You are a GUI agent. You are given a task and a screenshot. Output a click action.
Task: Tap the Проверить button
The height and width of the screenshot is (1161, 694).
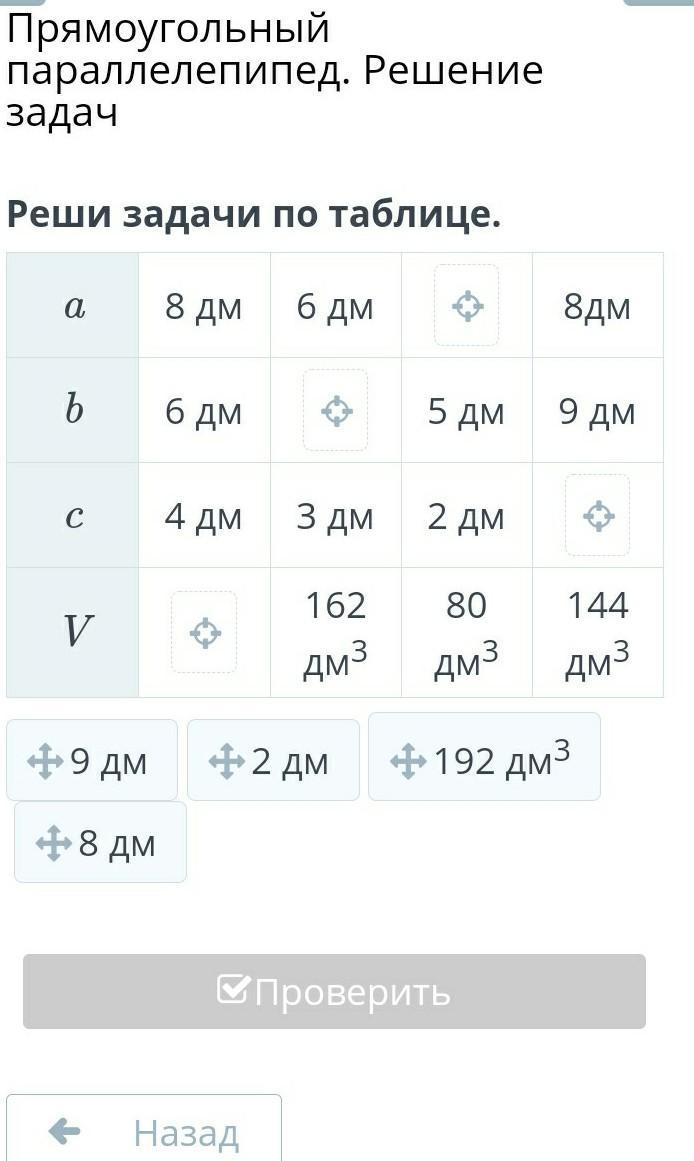click(x=334, y=991)
